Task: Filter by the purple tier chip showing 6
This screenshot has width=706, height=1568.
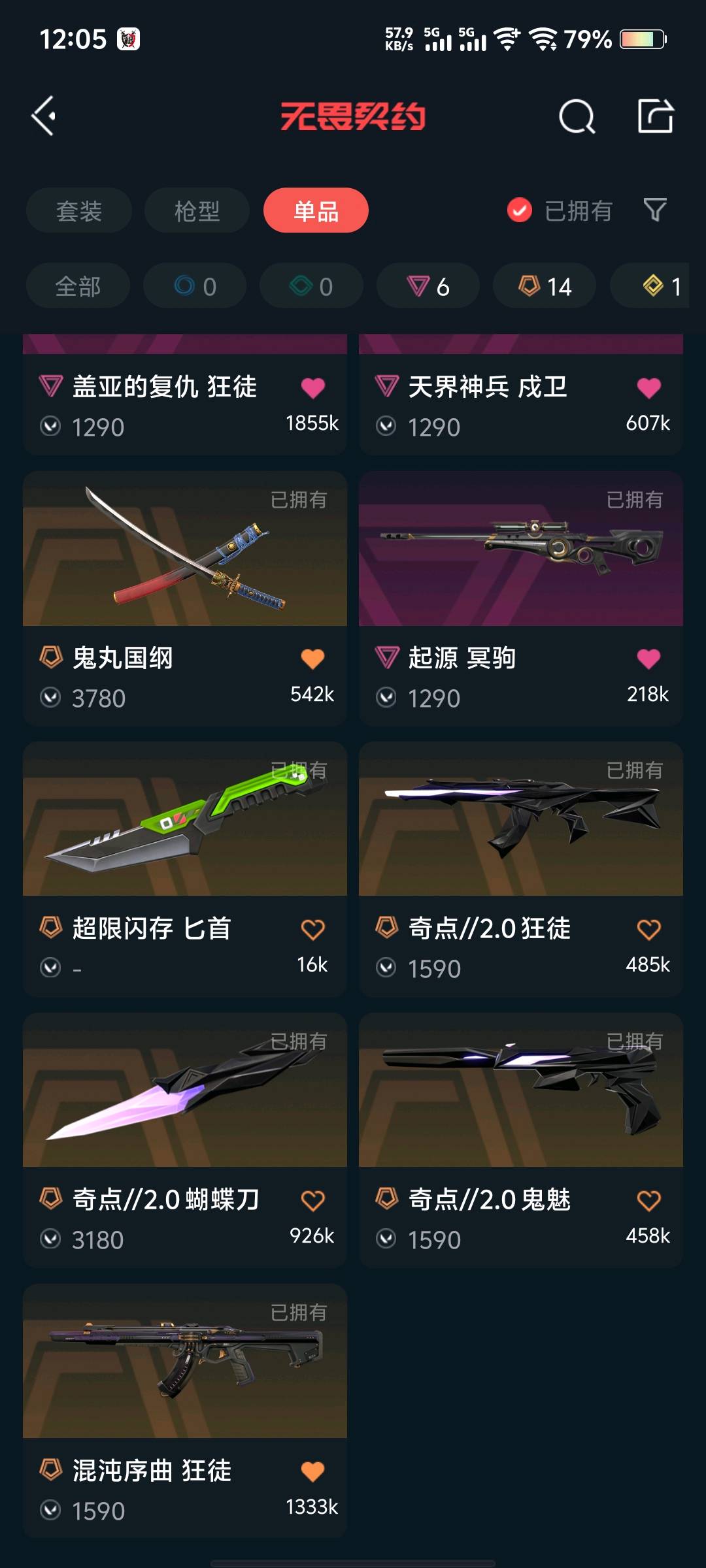Action: tap(428, 286)
